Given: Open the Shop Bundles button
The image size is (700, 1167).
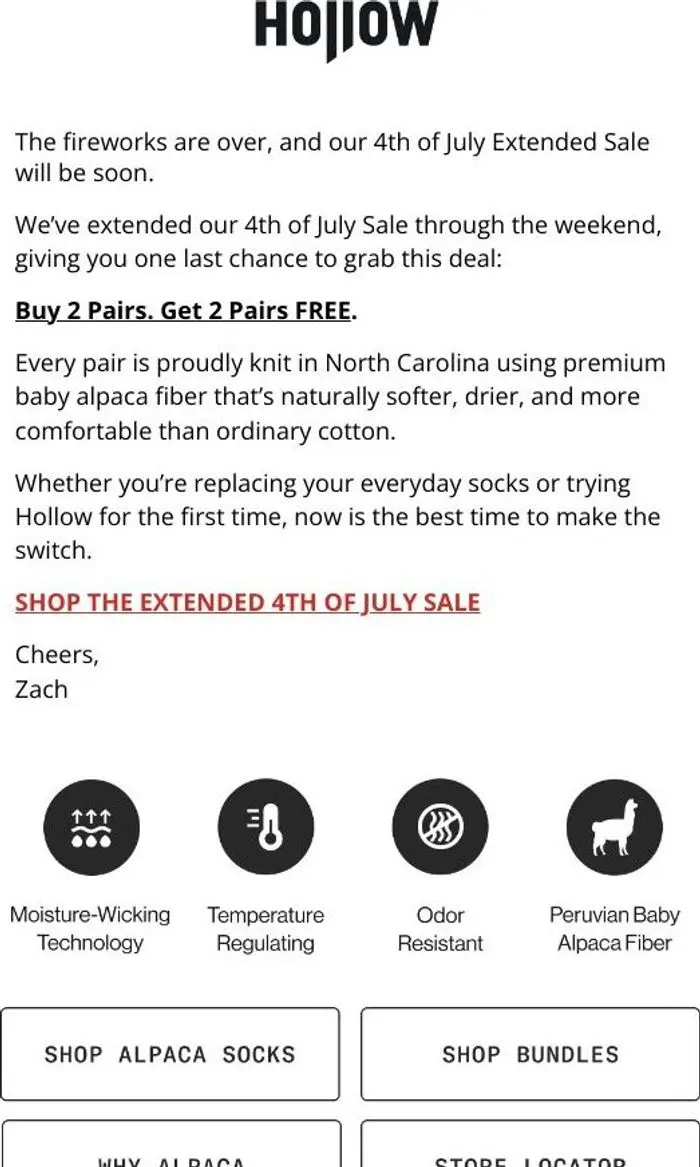Looking at the screenshot, I should (x=530, y=1054).
